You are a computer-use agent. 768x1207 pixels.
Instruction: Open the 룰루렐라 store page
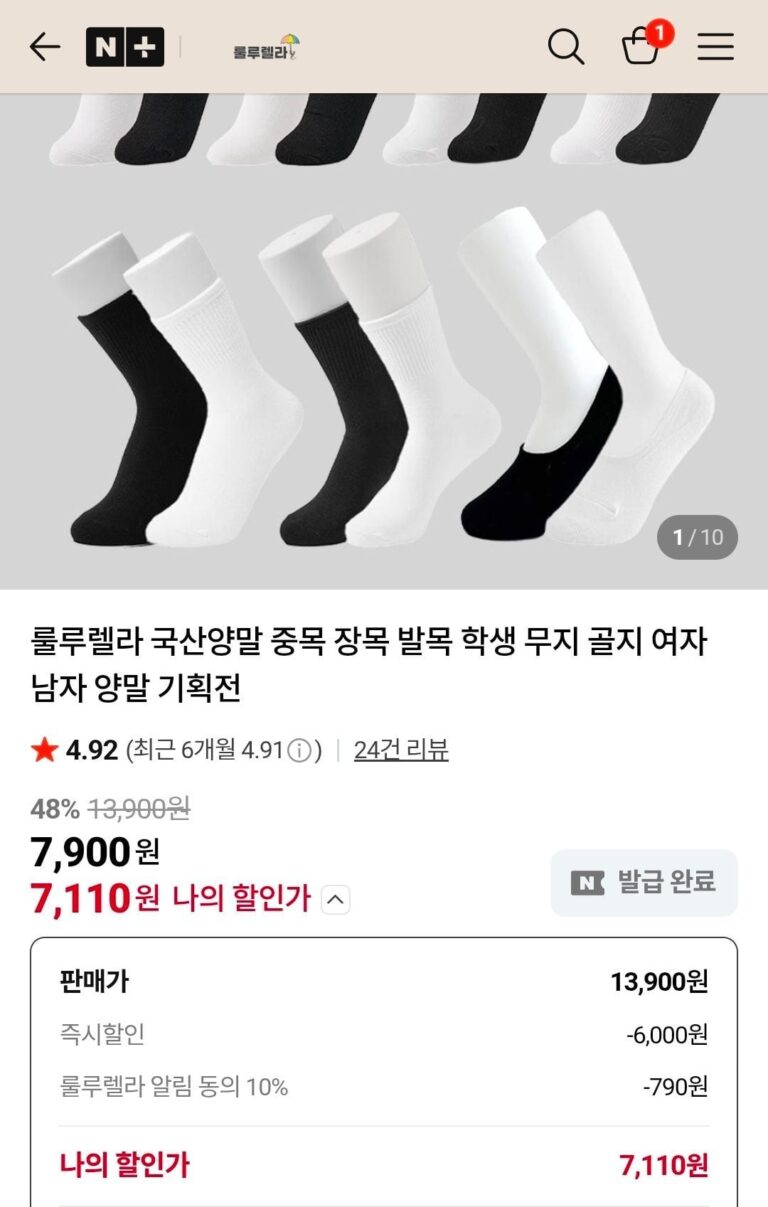pos(266,48)
